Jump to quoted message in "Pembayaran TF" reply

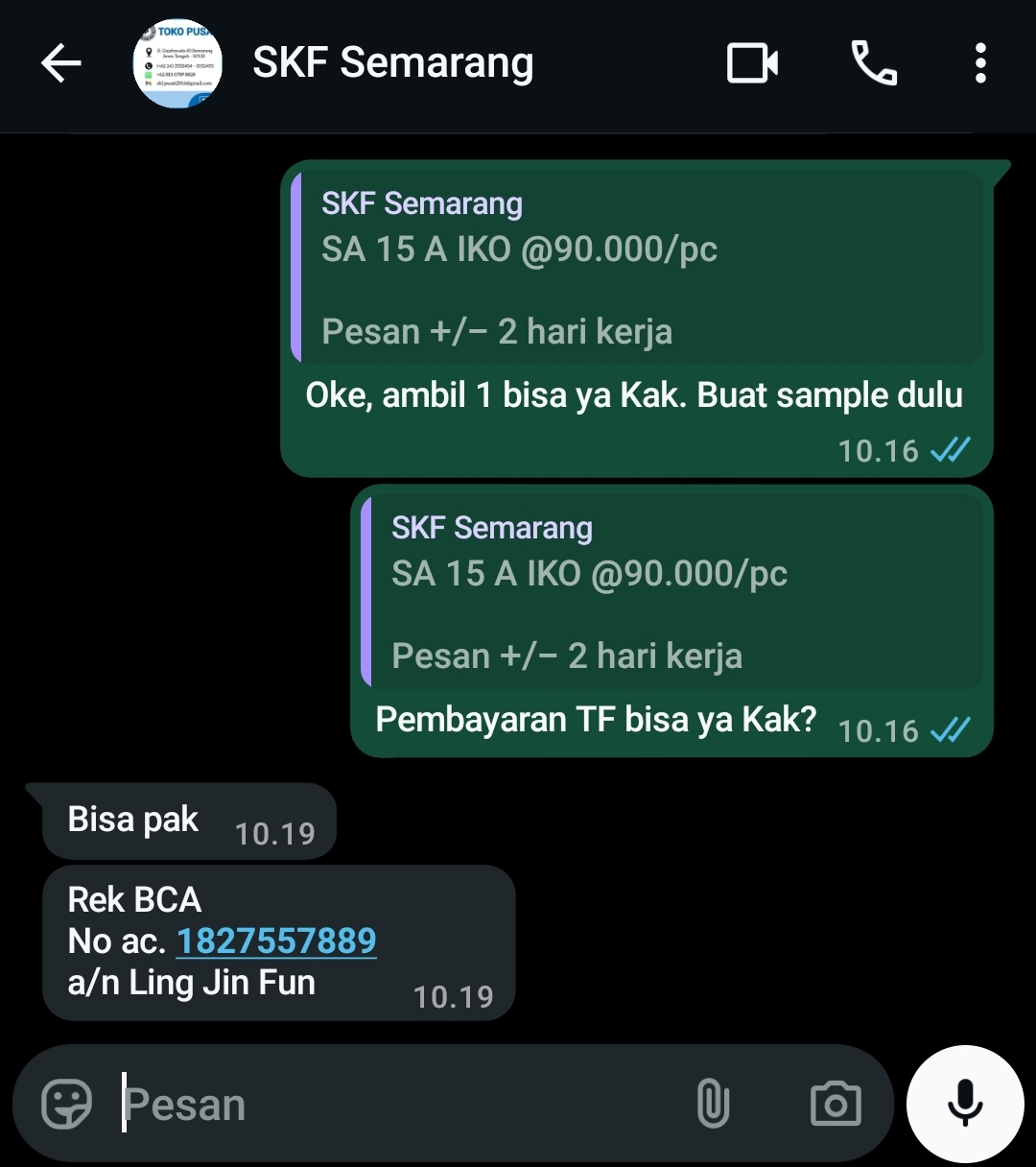tap(671, 592)
